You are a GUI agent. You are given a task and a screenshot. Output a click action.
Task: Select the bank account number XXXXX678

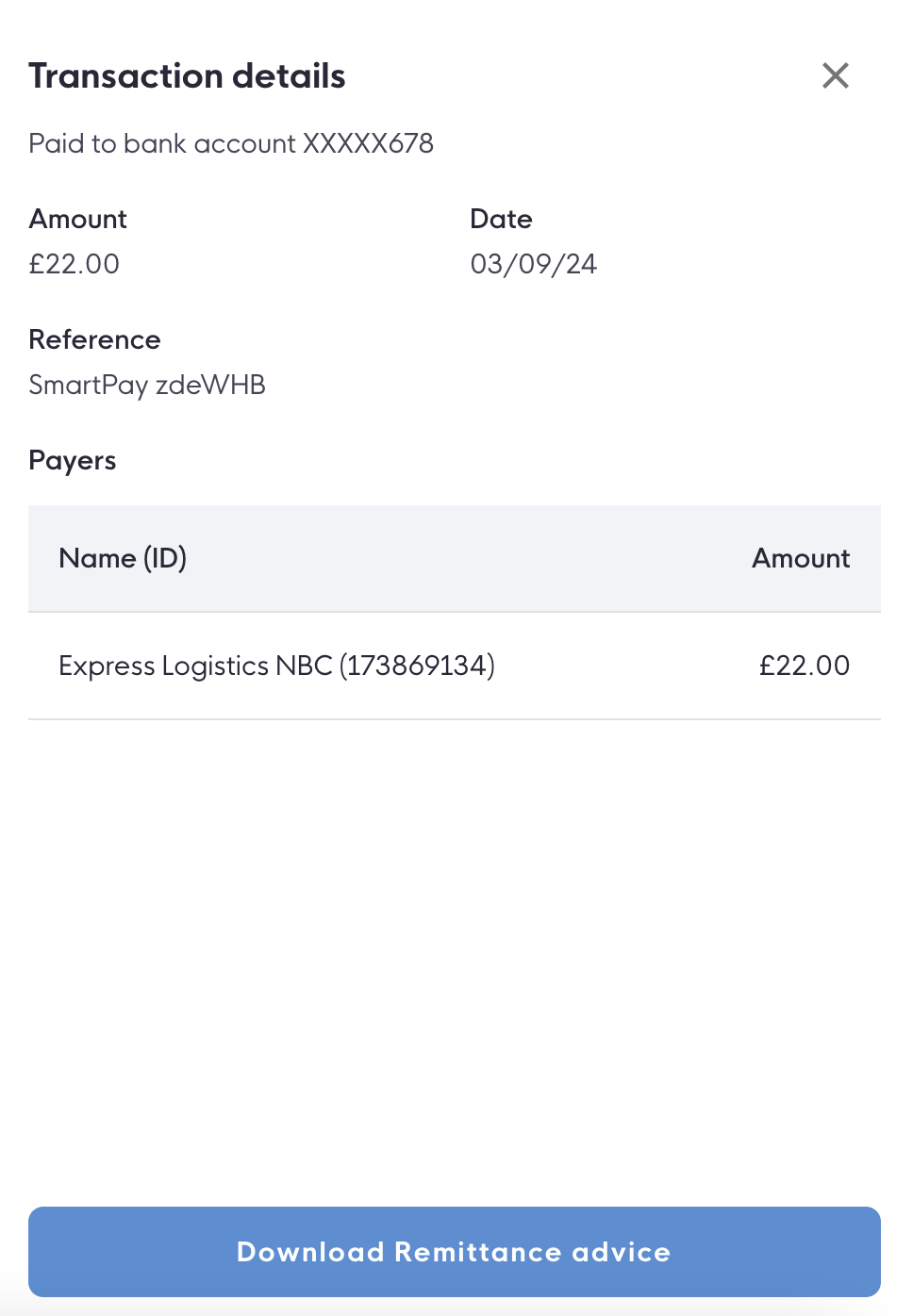(x=368, y=143)
